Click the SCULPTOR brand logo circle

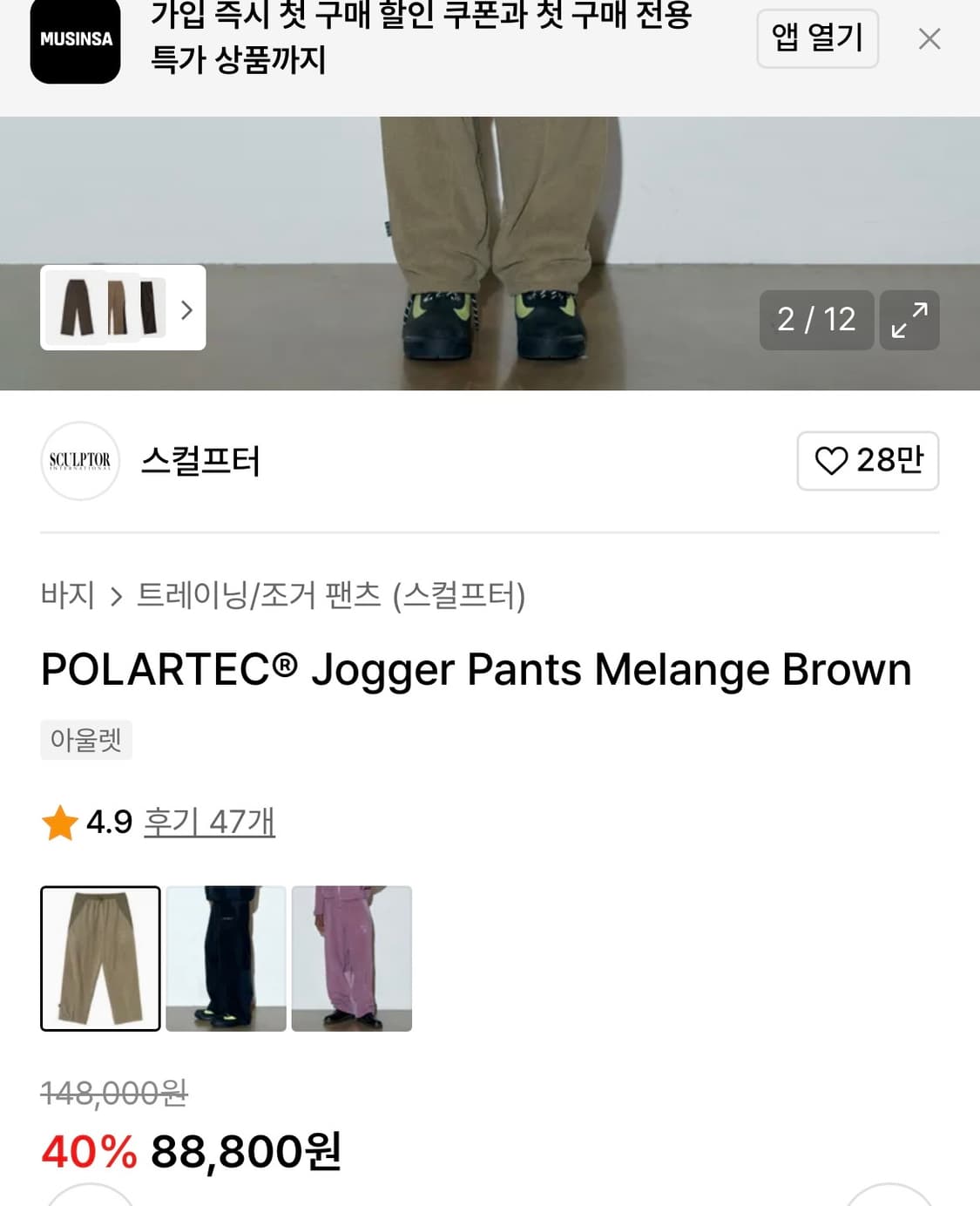point(80,462)
